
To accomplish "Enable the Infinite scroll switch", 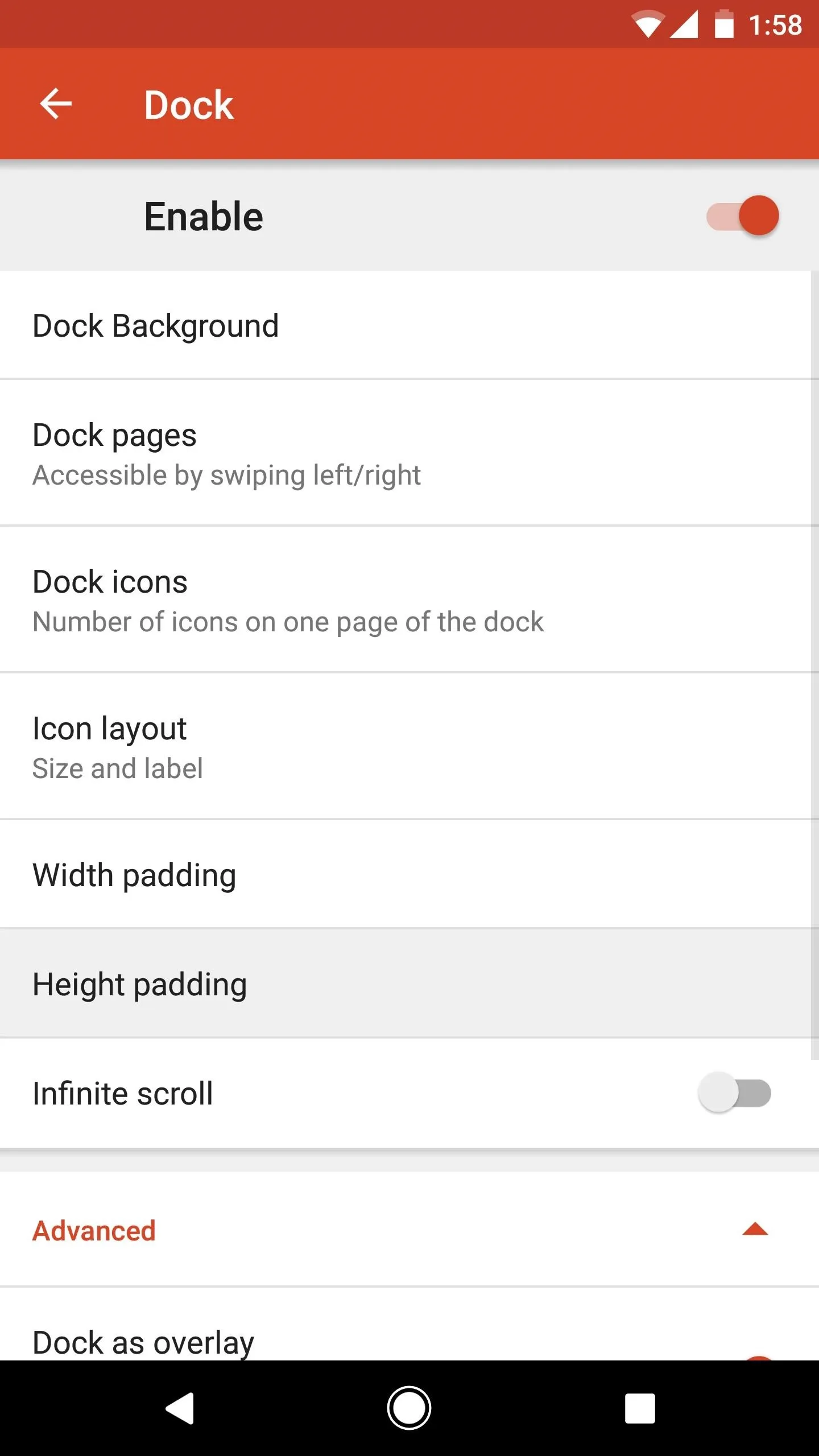I will point(734,1093).
